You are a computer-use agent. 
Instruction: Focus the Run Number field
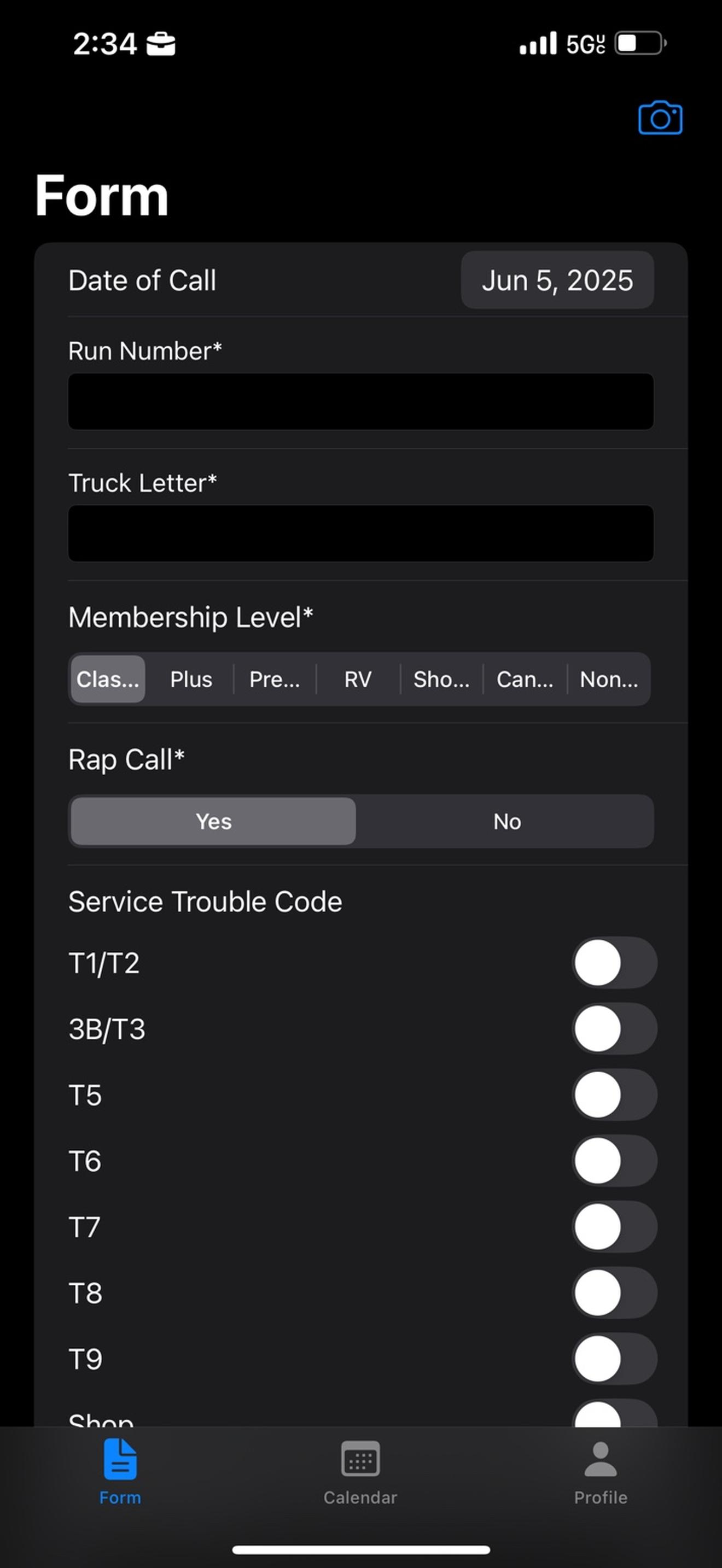point(360,402)
